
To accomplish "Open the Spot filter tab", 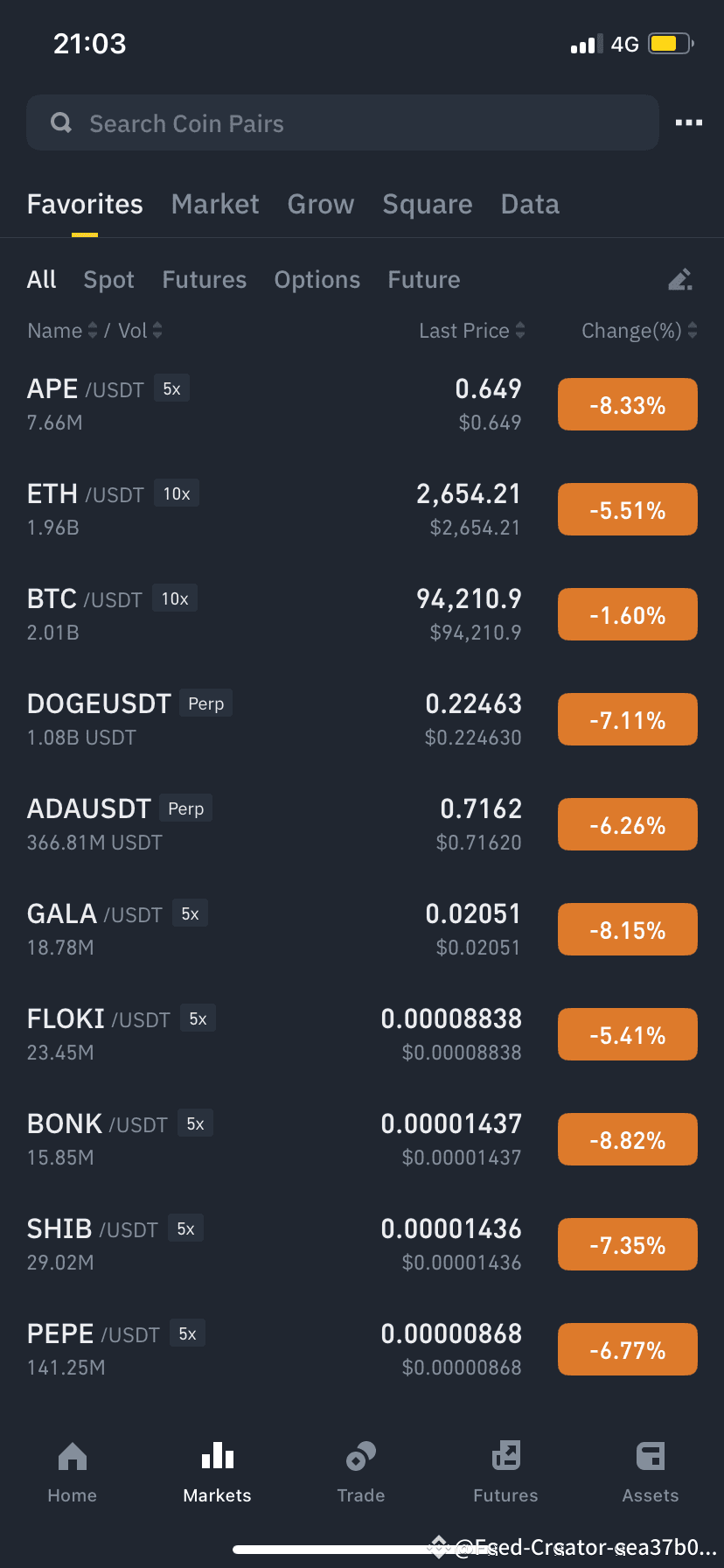I will click(108, 279).
